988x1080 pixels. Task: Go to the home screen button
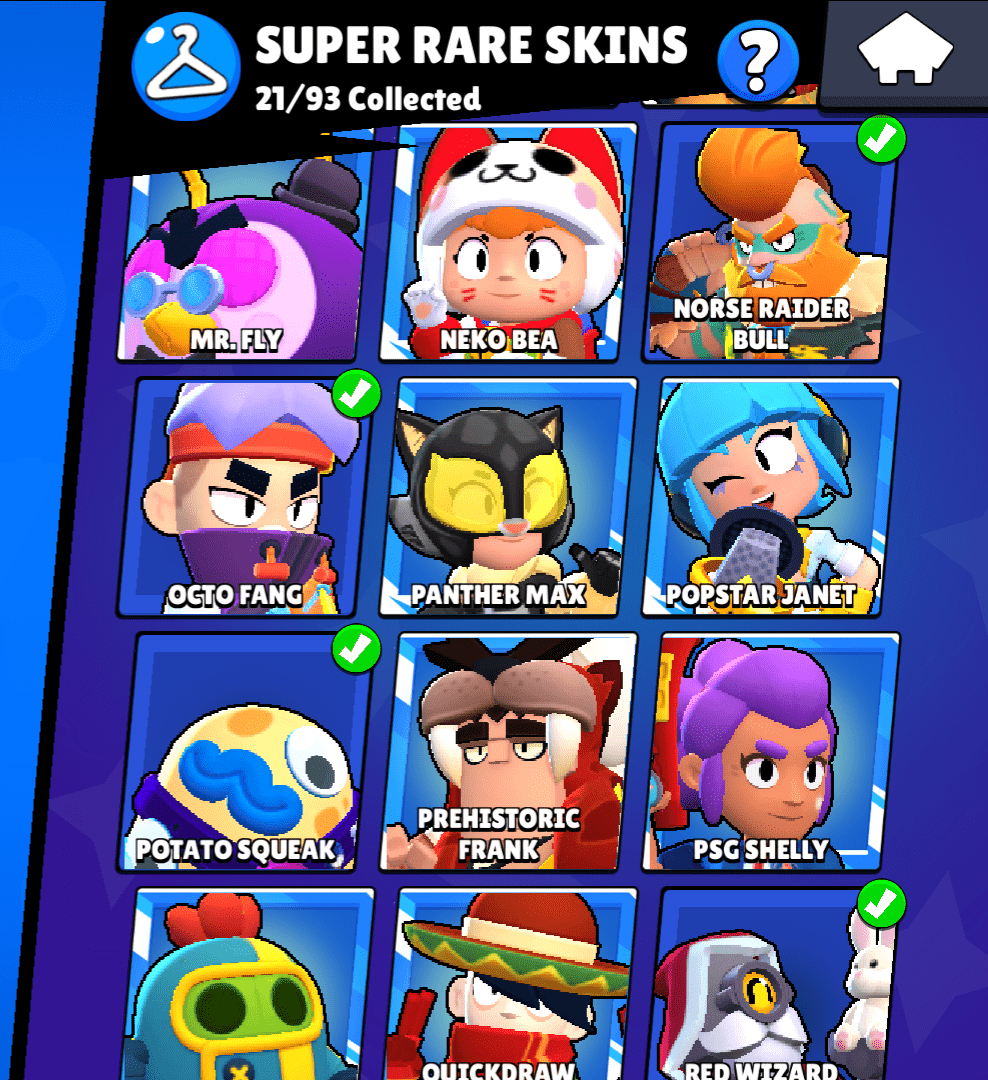[905, 49]
